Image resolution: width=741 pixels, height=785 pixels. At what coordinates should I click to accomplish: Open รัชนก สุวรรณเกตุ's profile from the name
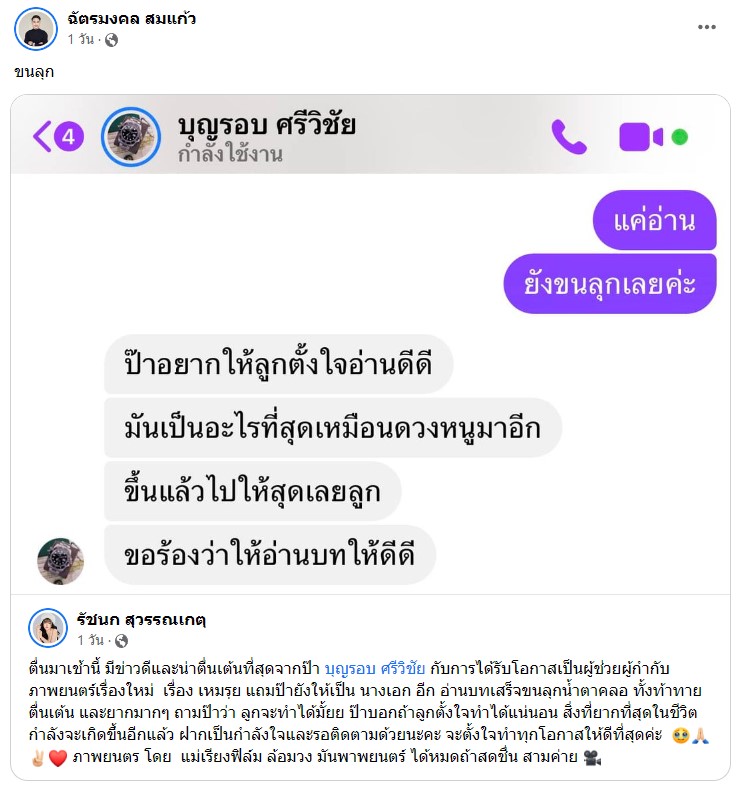pos(141,619)
